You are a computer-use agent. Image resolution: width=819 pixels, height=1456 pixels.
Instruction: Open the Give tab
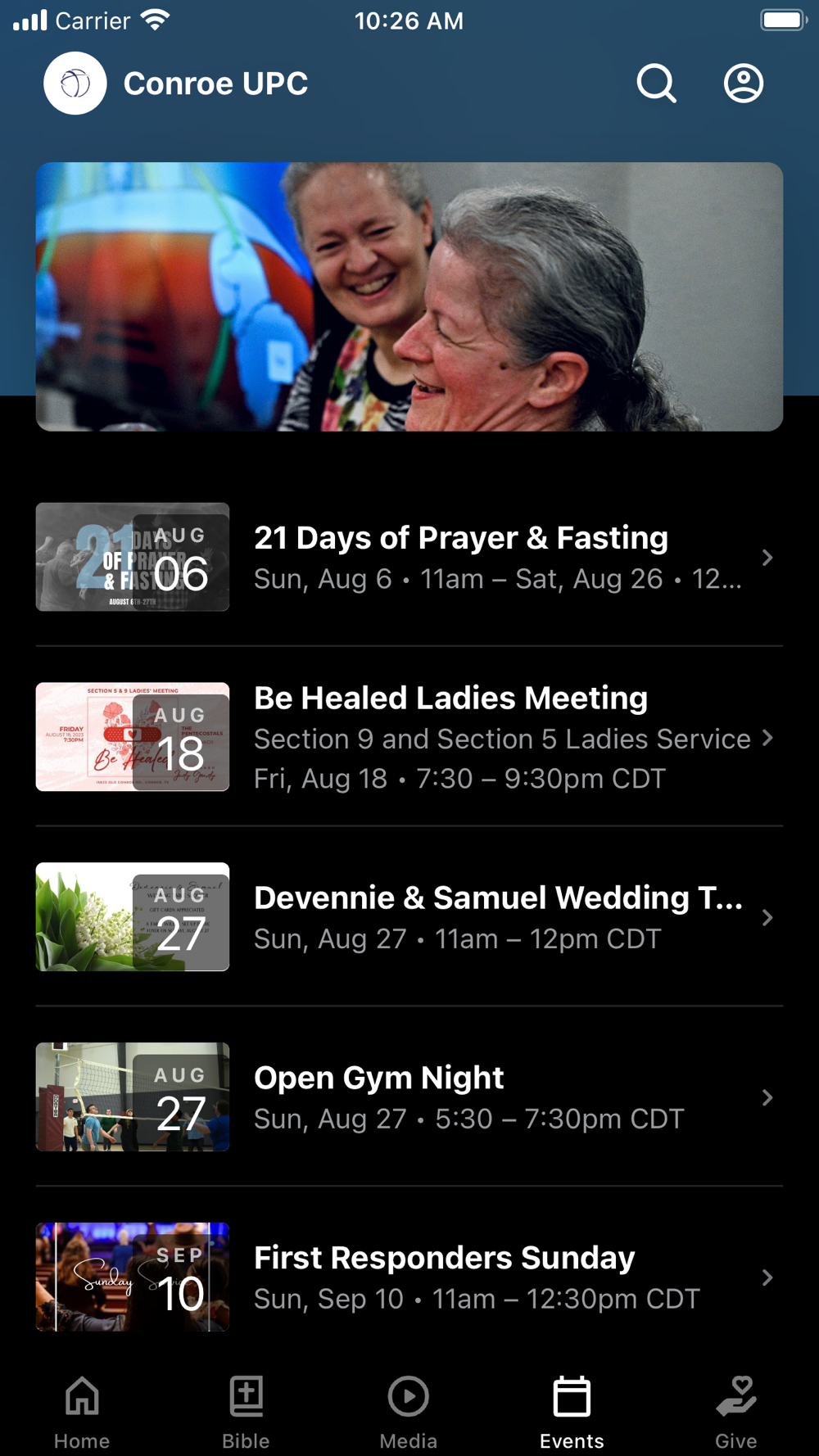click(x=735, y=1412)
